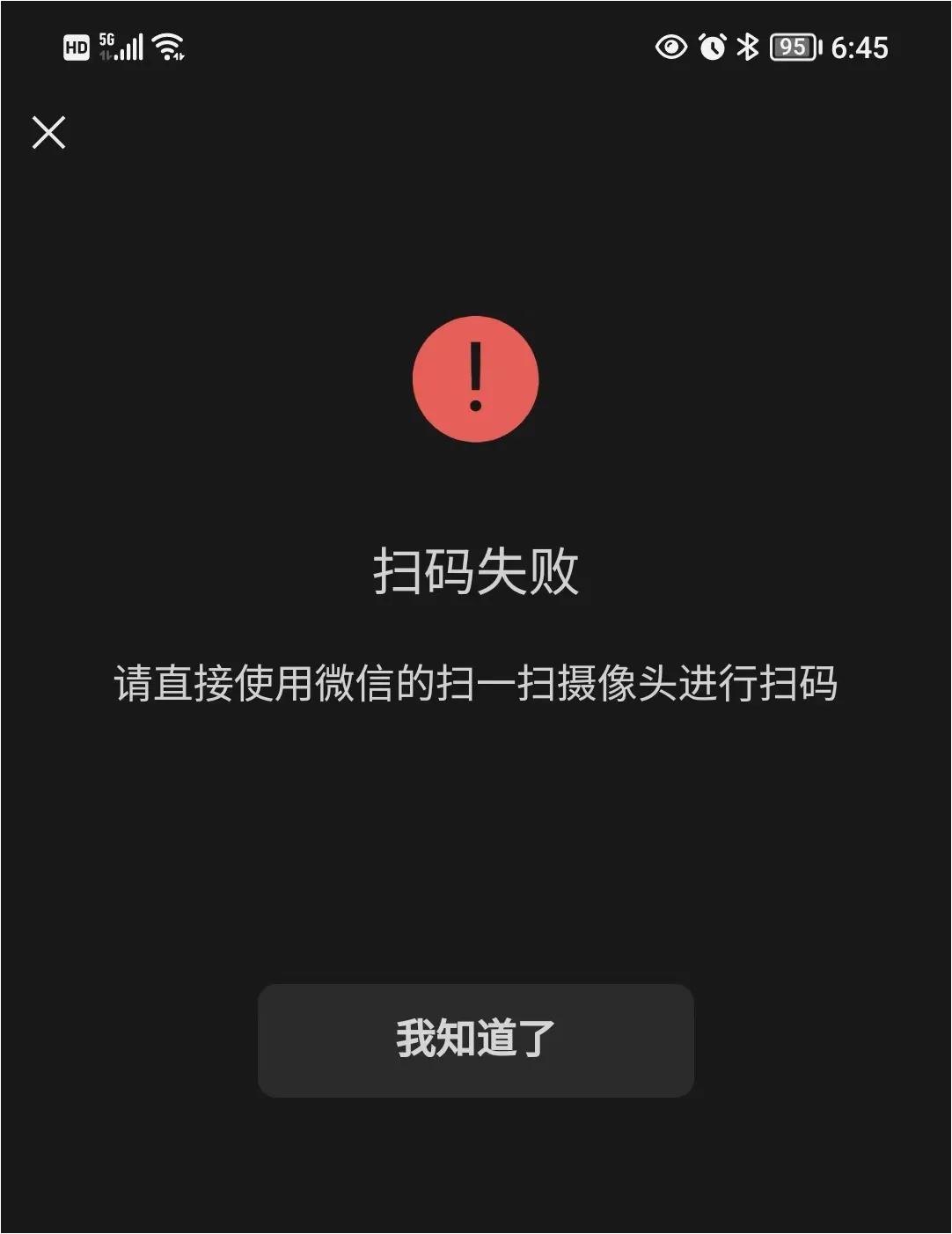This screenshot has width=952, height=1234.
Task: Tap the status bar area
Action: click(x=475, y=46)
